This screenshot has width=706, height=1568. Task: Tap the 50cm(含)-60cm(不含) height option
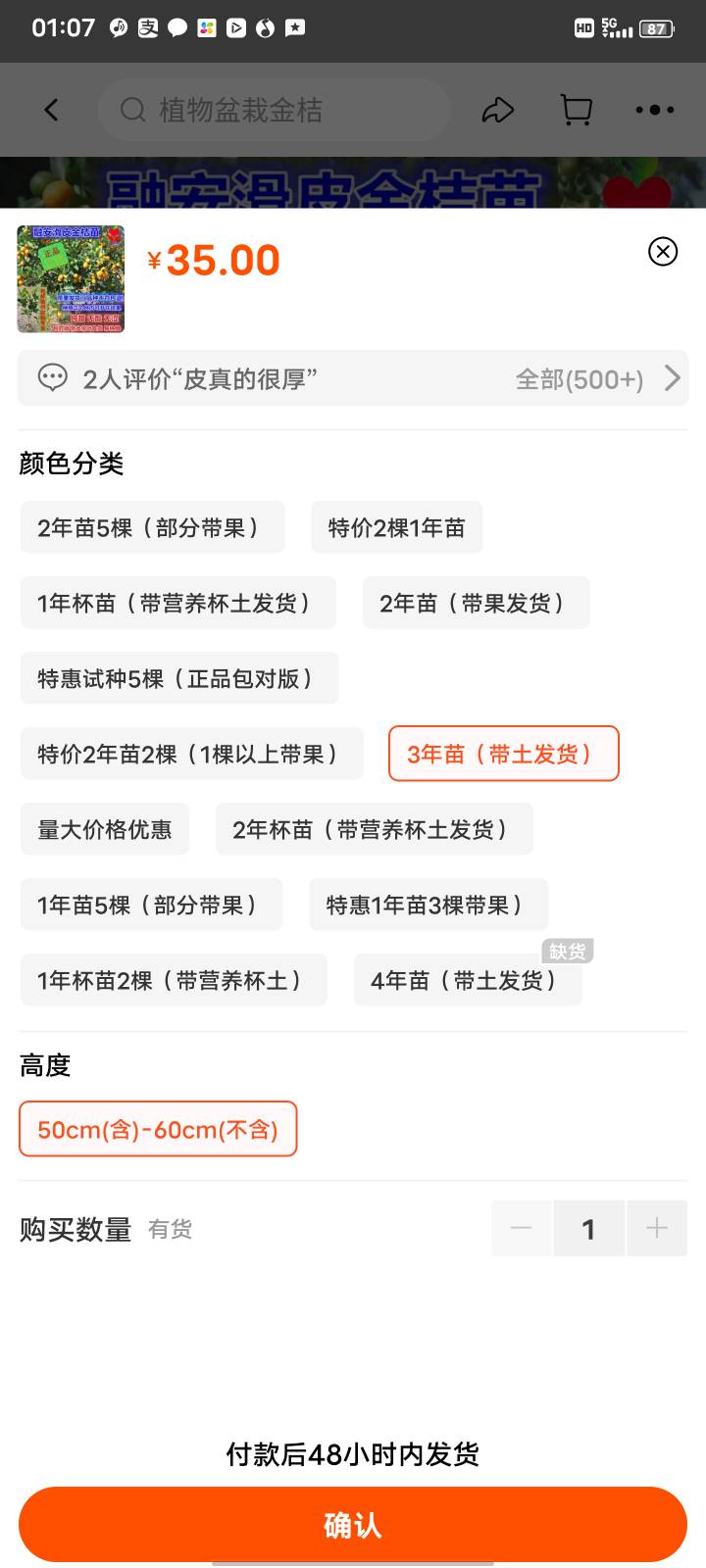[x=158, y=1129]
